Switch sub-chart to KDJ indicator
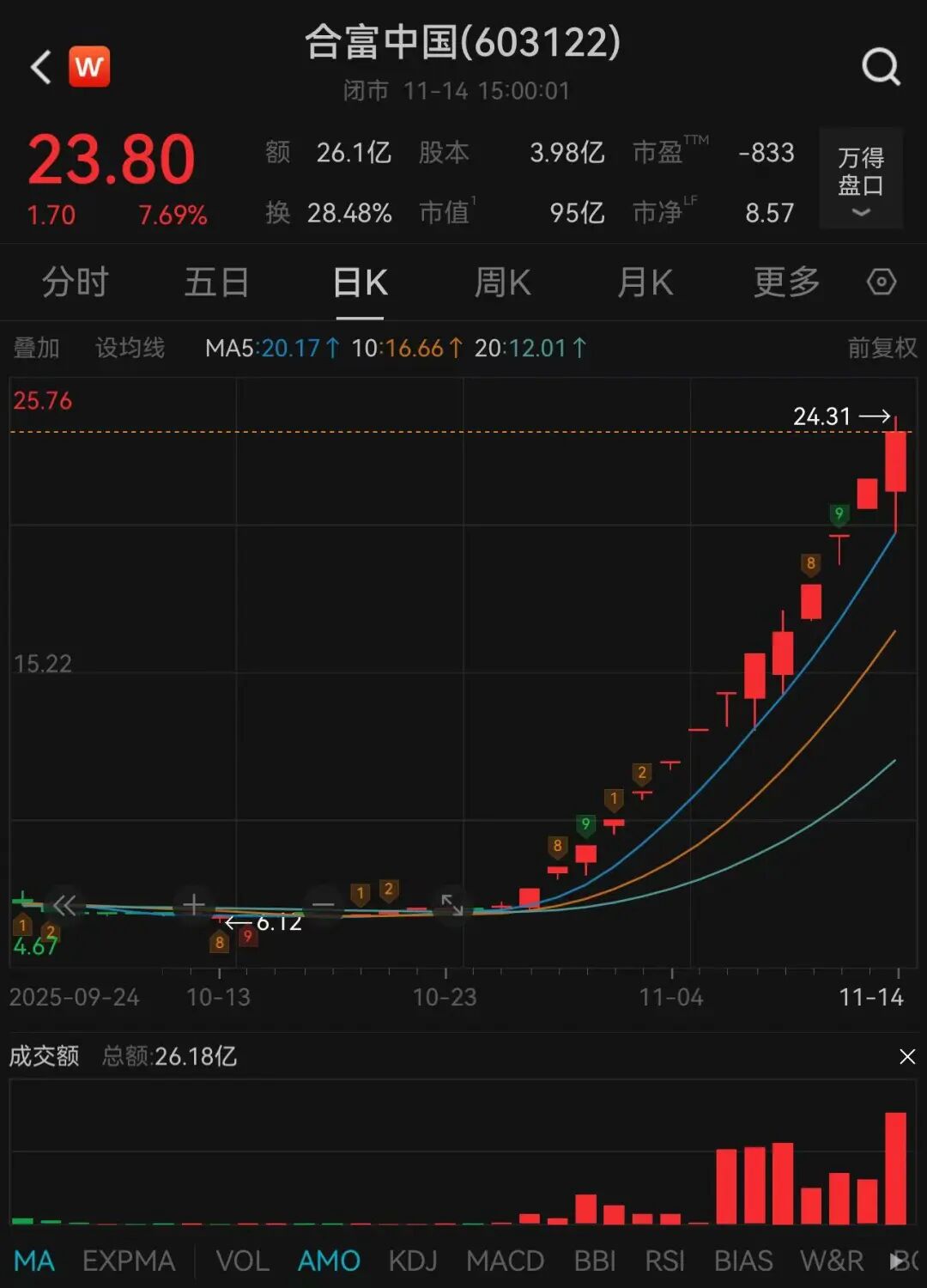 click(x=413, y=1261)
